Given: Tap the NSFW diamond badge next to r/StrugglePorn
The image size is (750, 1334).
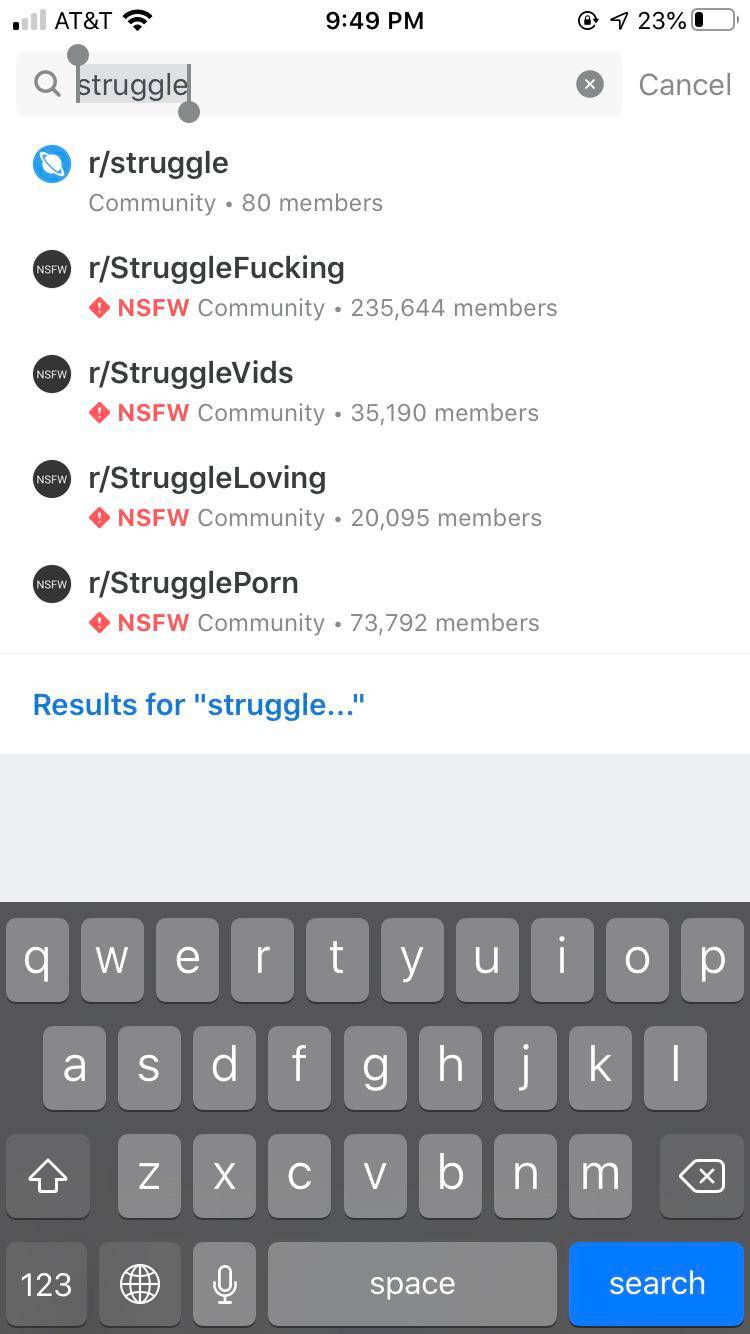Looking at the screenshot, I should [x=100, y=622].
